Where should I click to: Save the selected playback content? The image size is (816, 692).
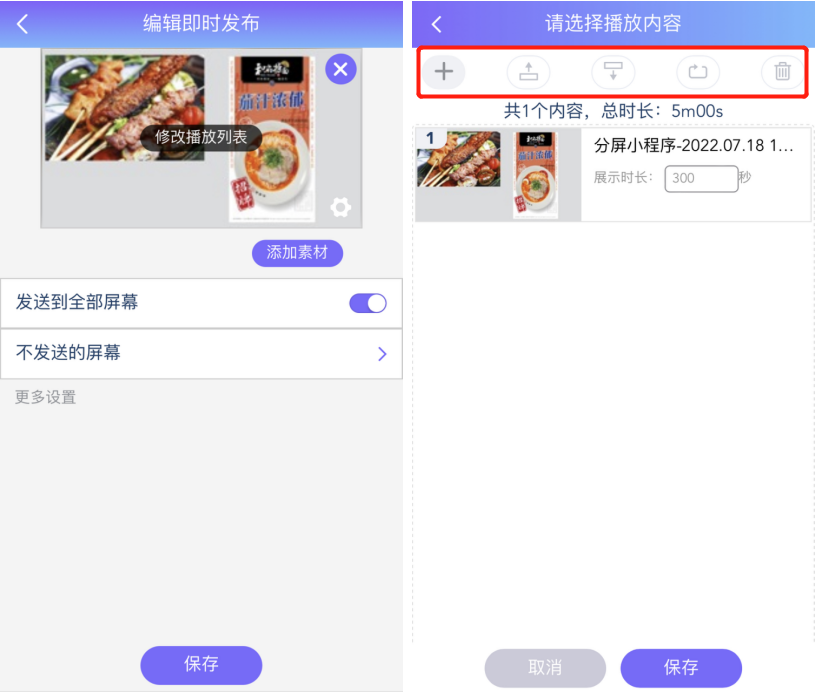(x=681, y=667)
